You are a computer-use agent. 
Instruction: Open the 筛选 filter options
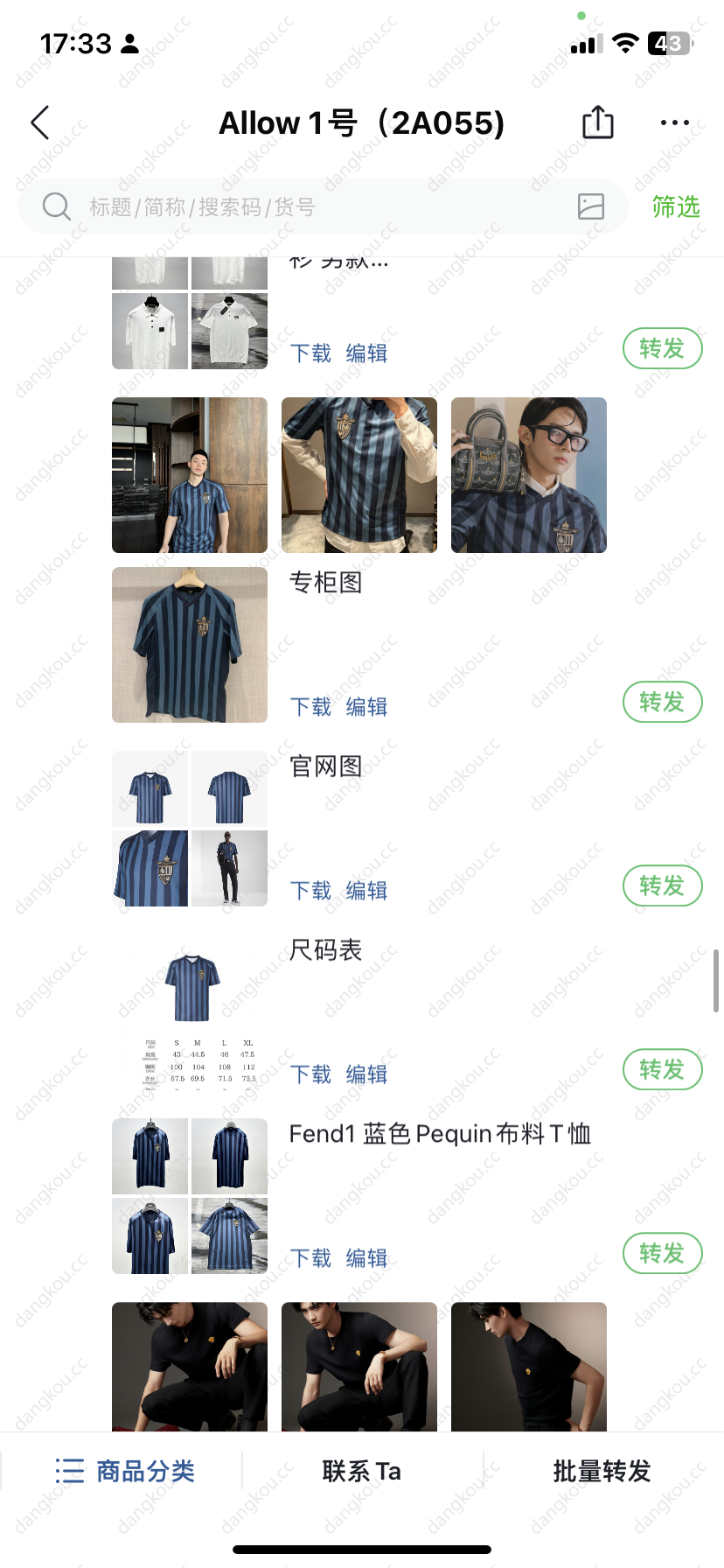(x=676, y=207)
